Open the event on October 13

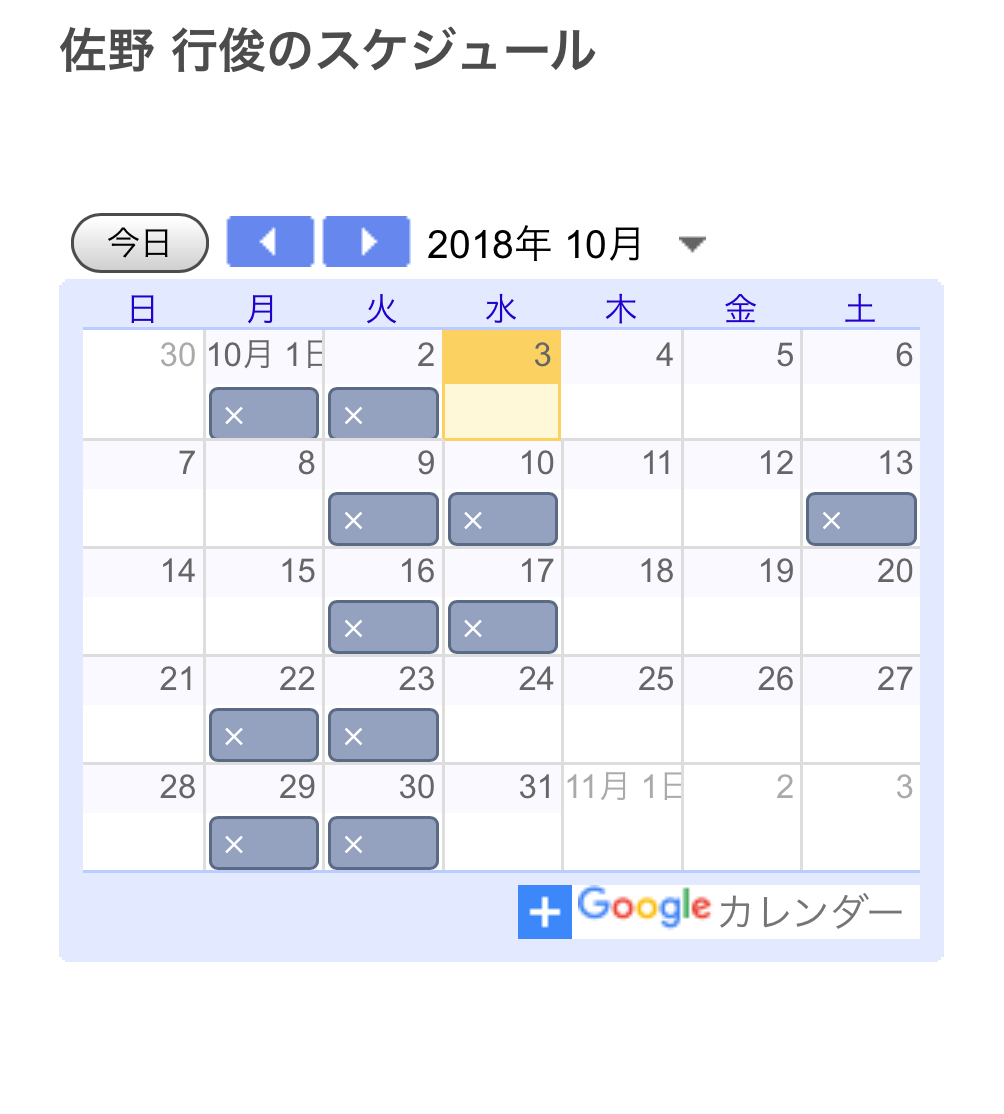[861, 519]
